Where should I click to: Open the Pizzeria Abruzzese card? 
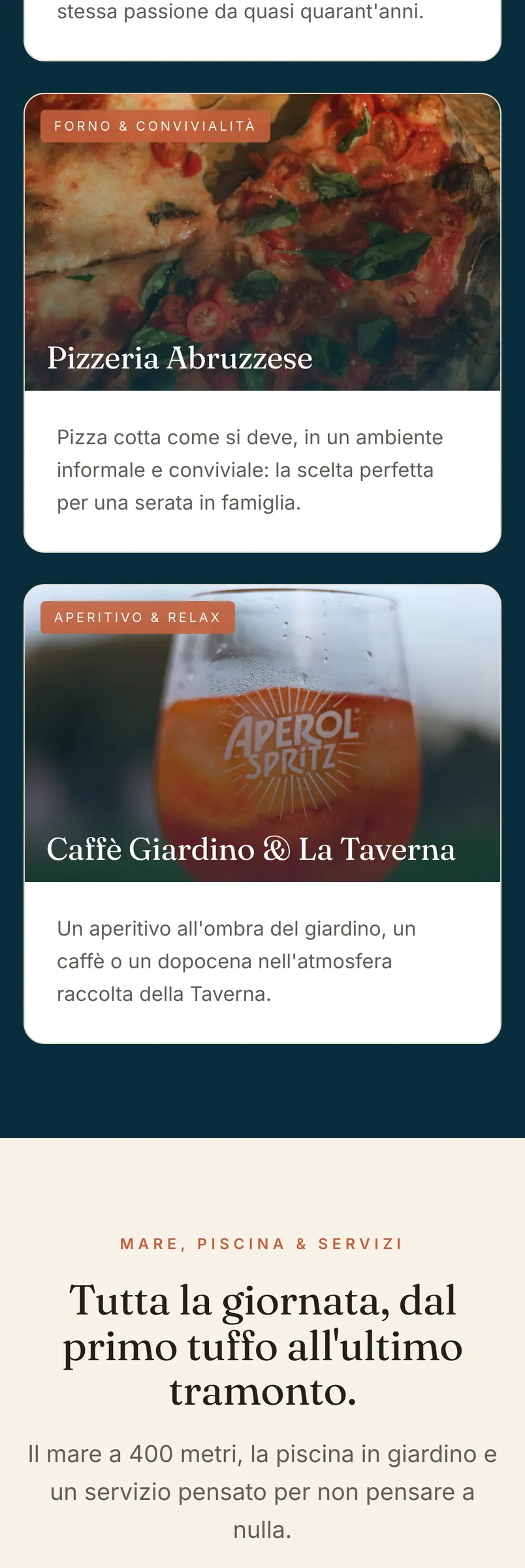pos(262,323)
